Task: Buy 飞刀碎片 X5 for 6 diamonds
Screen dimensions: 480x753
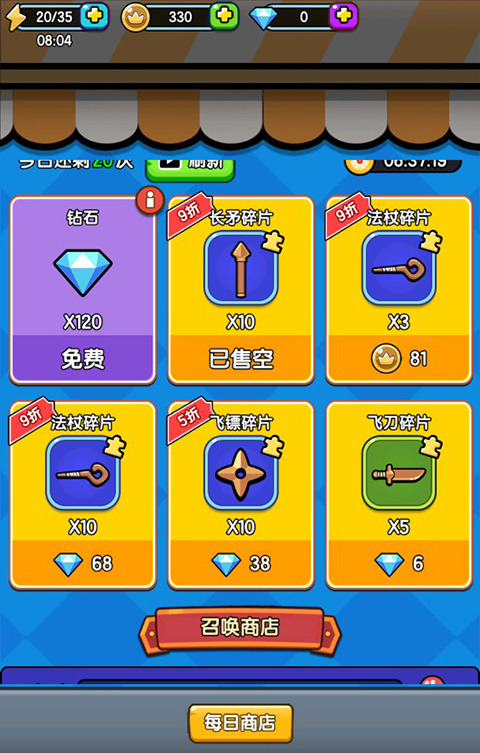Action: (399, 495)
